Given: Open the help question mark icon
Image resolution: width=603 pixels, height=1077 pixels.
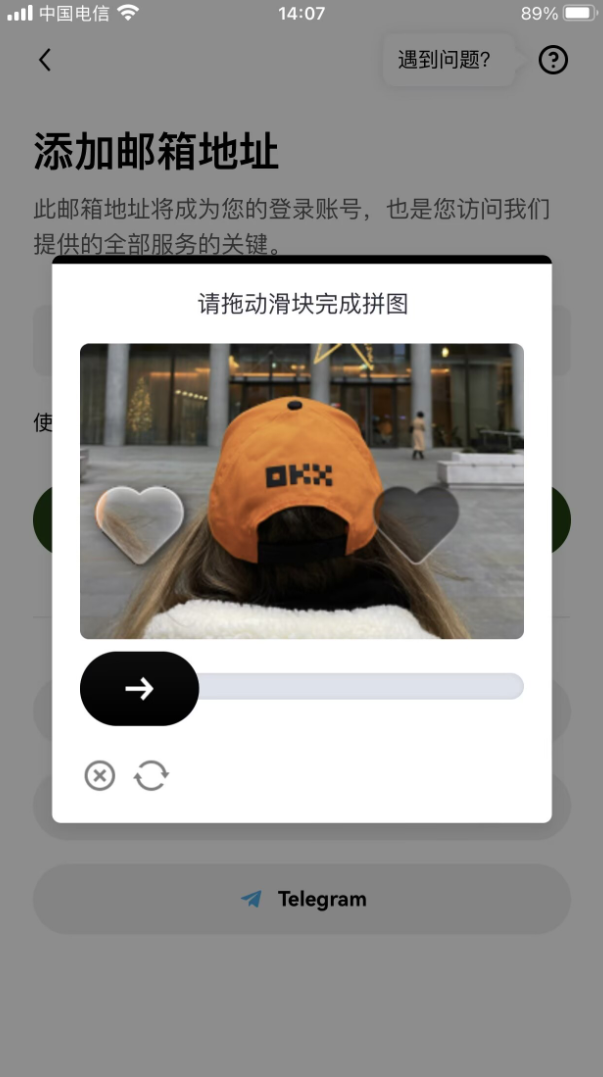Looking at the screenshot, I should [553, 60].
